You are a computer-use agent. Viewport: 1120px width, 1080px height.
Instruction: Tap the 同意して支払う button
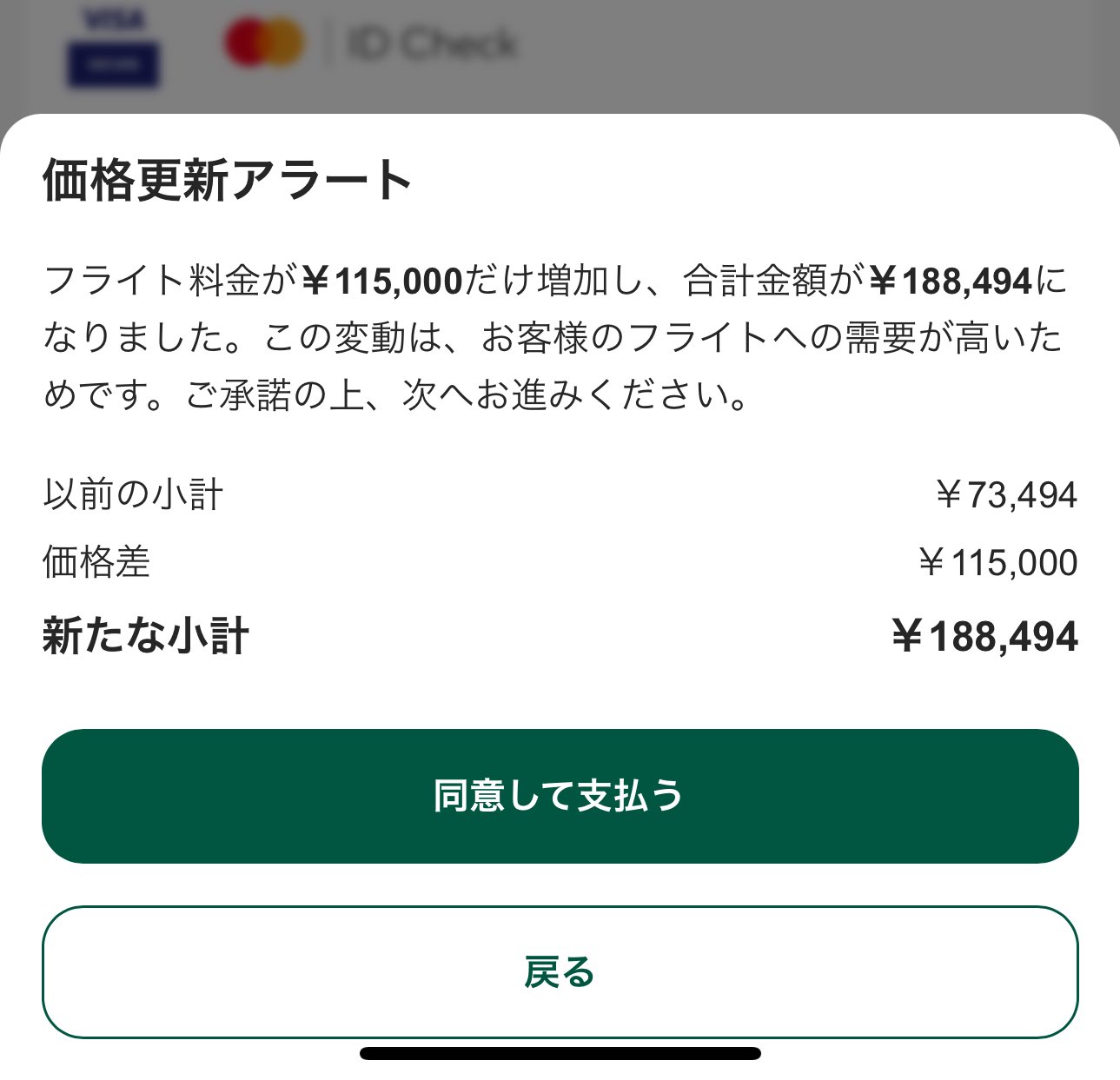pos(560,796)
